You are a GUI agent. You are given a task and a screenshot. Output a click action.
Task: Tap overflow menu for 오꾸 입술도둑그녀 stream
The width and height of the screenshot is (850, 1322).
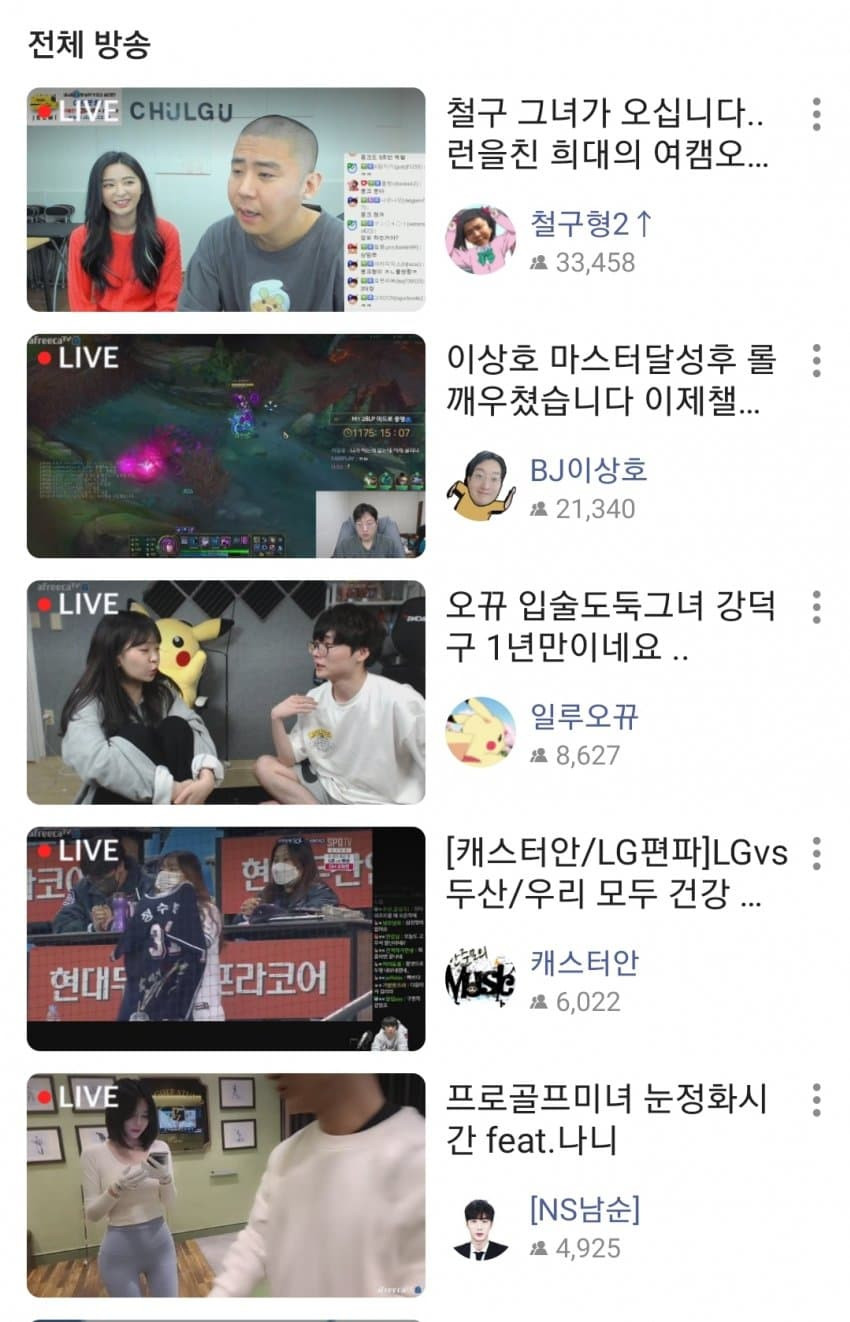[x=817, y=606]
